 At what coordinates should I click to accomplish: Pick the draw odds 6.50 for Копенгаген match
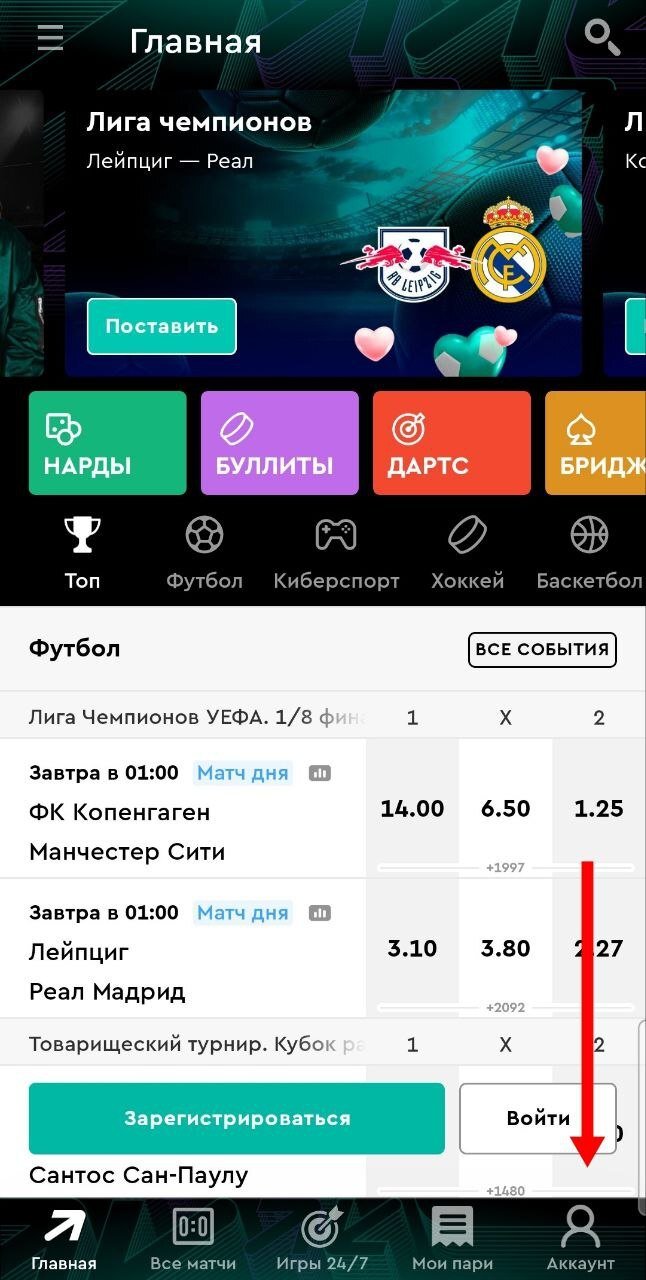click(x=505, y=809)
